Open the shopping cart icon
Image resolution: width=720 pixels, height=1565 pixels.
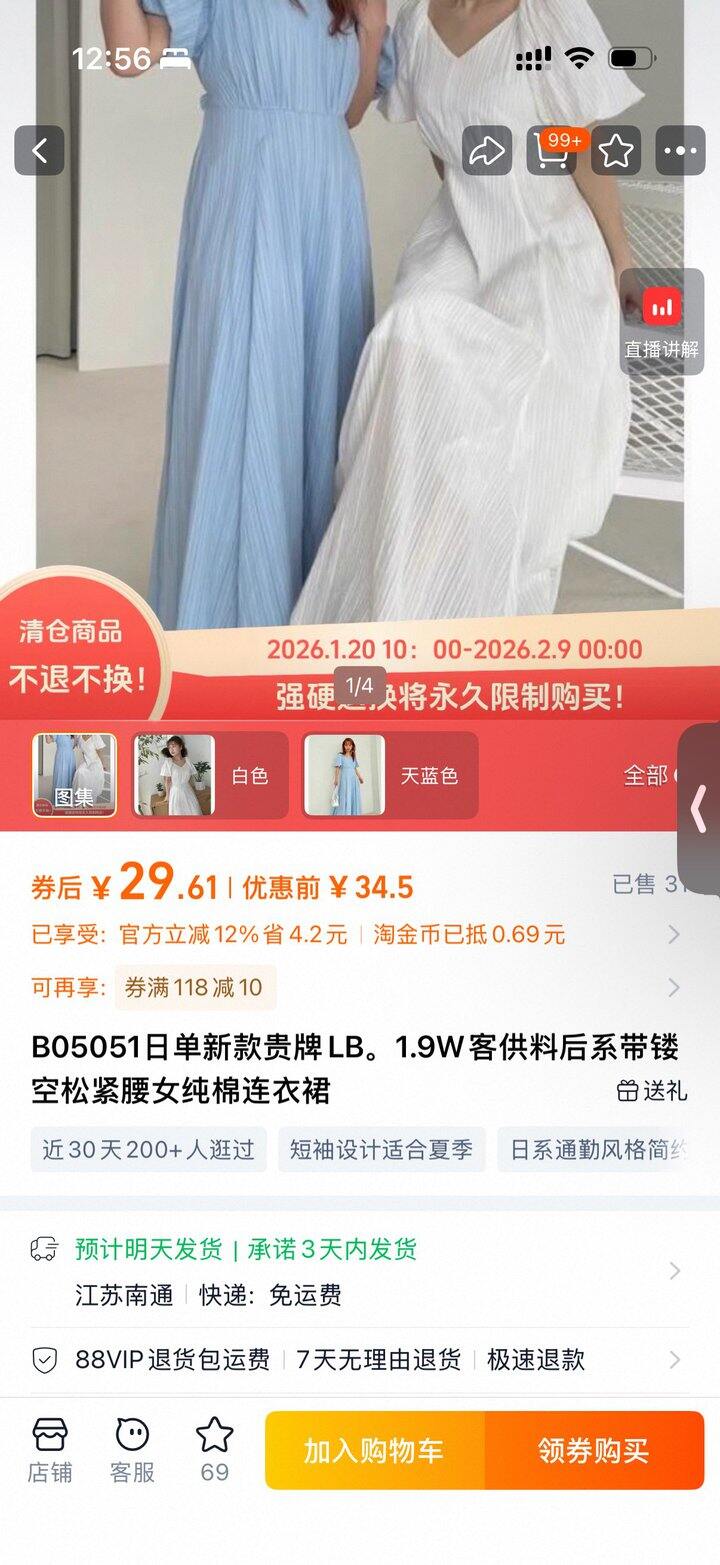pyautogui.click(x=551, y=151)
